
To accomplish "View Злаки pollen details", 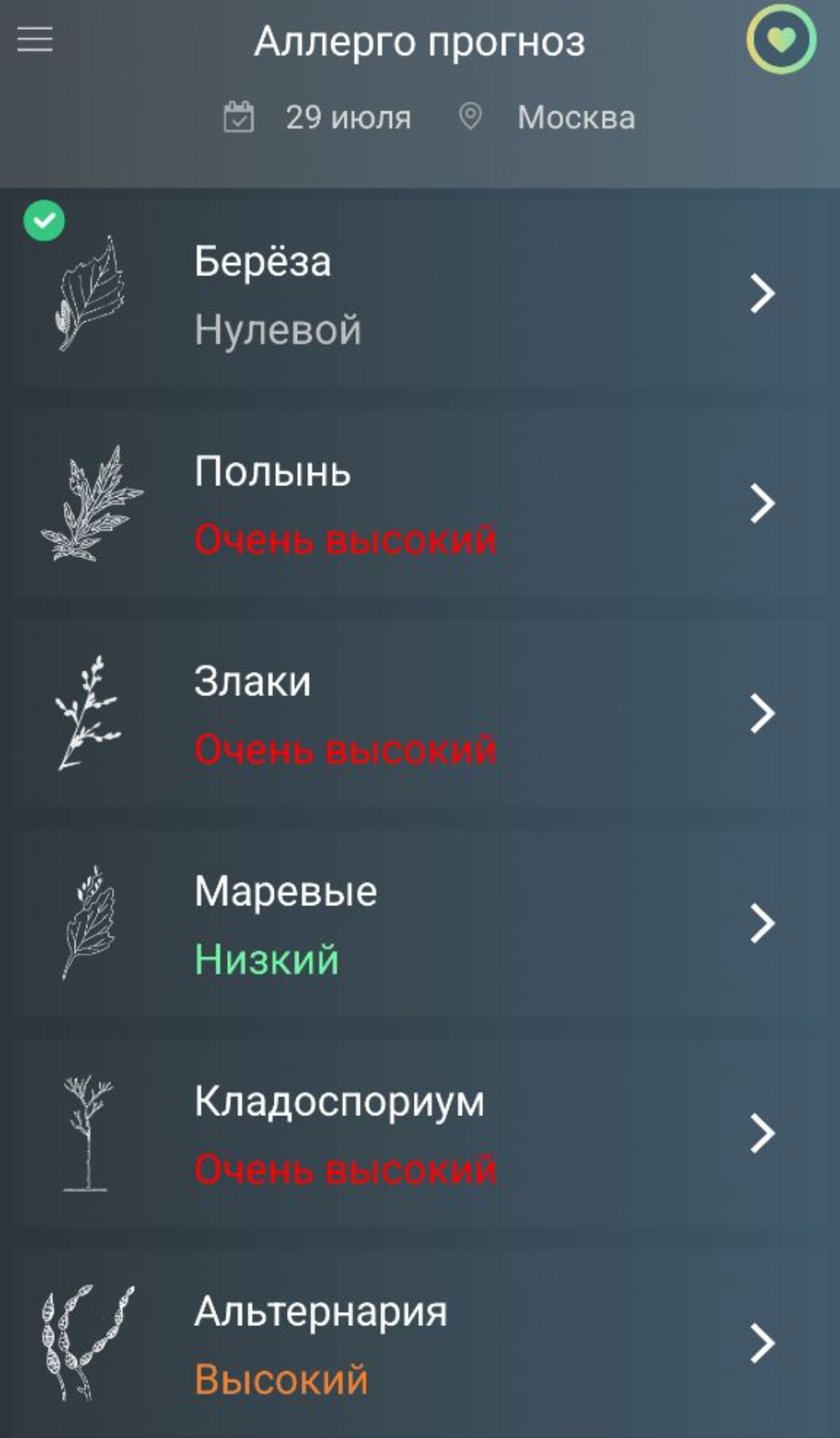I will click(x=420, y=714).
